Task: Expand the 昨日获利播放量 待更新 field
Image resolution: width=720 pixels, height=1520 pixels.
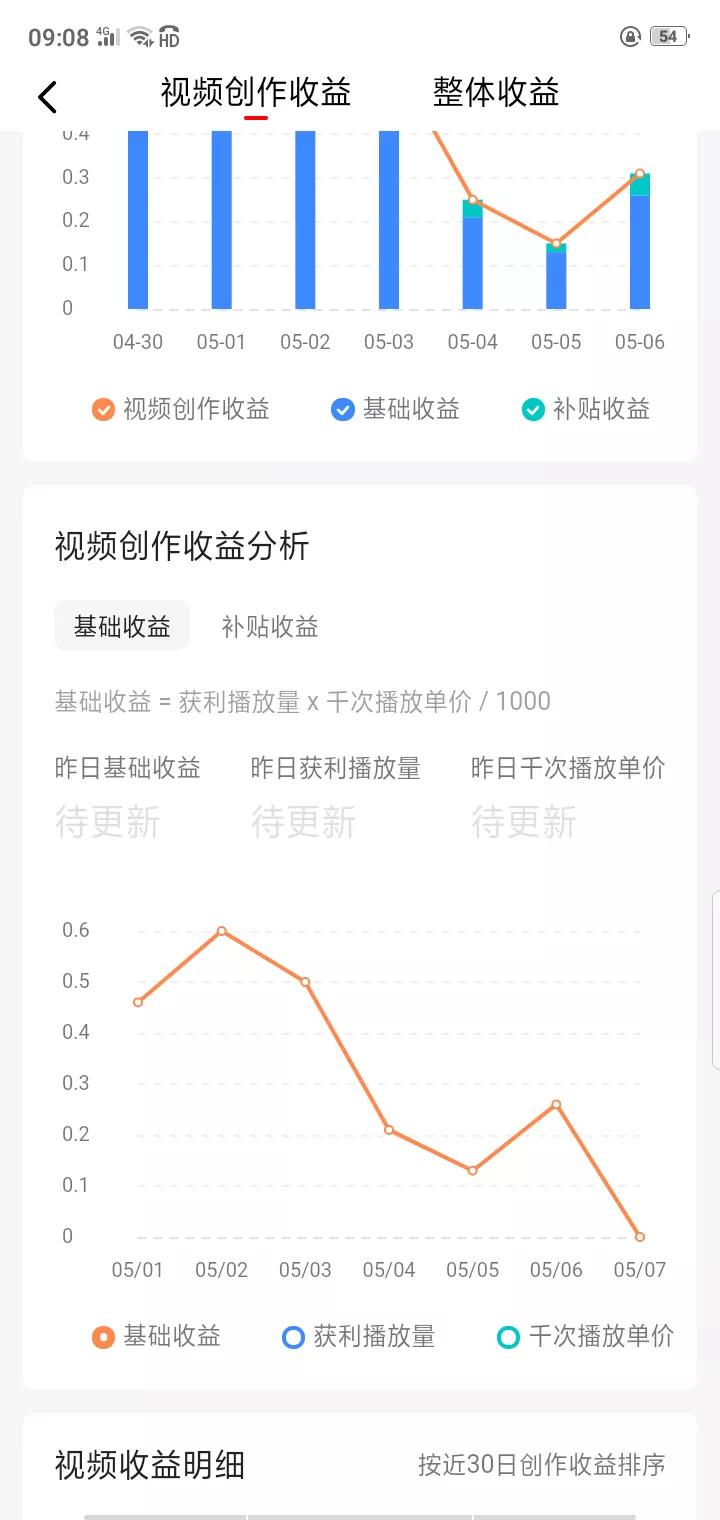Action: tap(305, 822)
